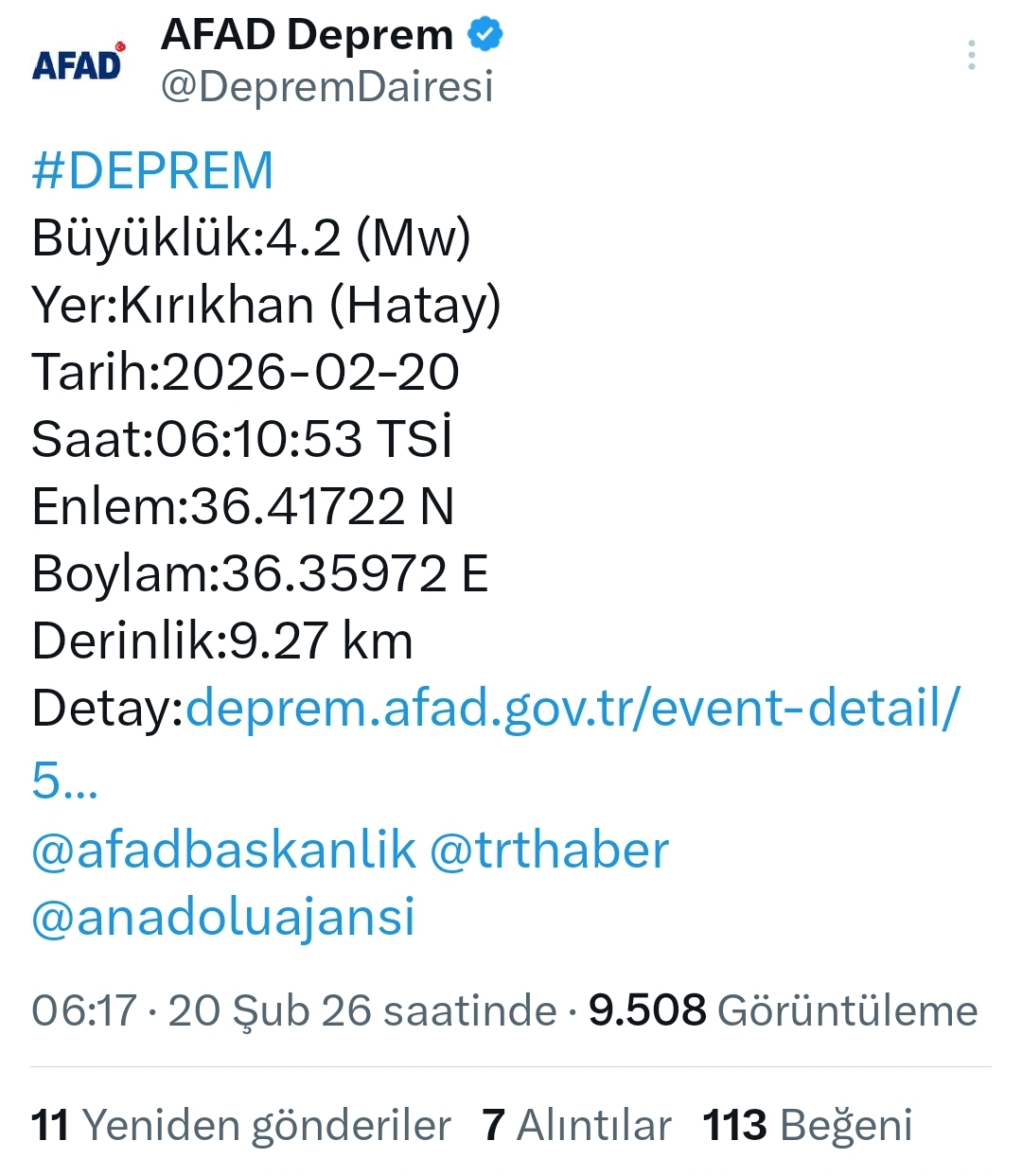Open the @anadoluajansi mention
1022x1176 pixels.
coord(223,917)
